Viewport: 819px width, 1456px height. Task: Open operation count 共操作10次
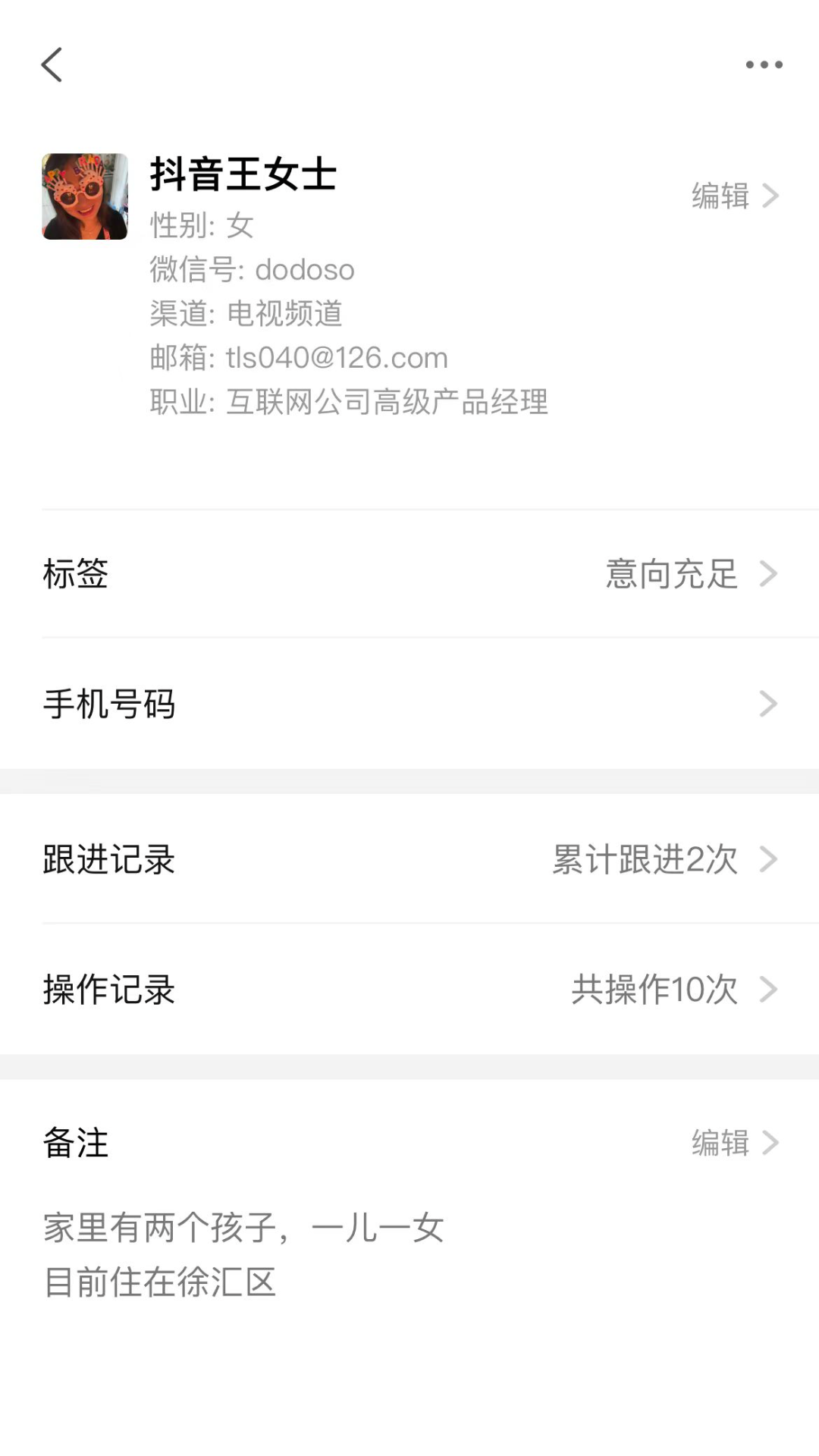click(x=654, y=989)
